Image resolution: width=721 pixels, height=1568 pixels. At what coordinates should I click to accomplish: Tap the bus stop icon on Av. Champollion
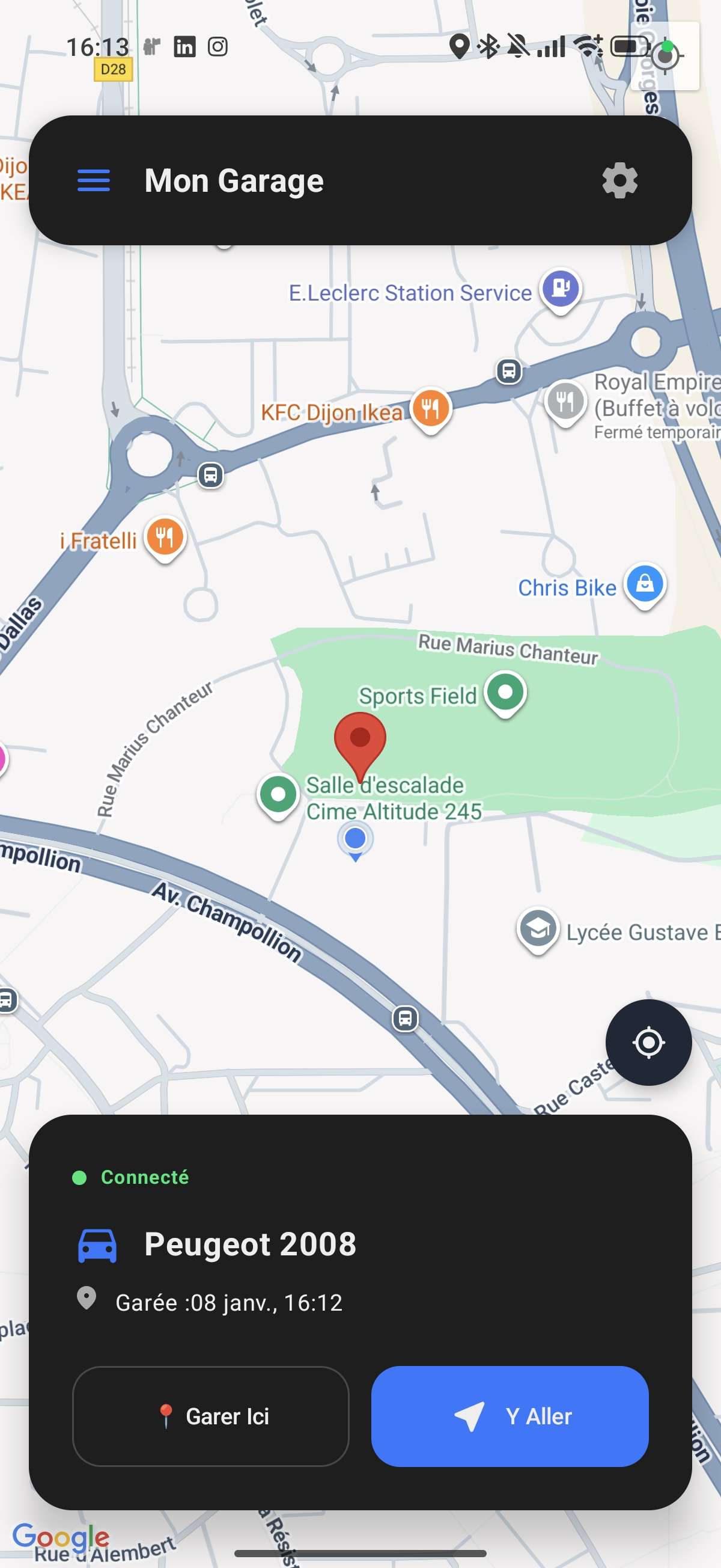(406, 1020)
